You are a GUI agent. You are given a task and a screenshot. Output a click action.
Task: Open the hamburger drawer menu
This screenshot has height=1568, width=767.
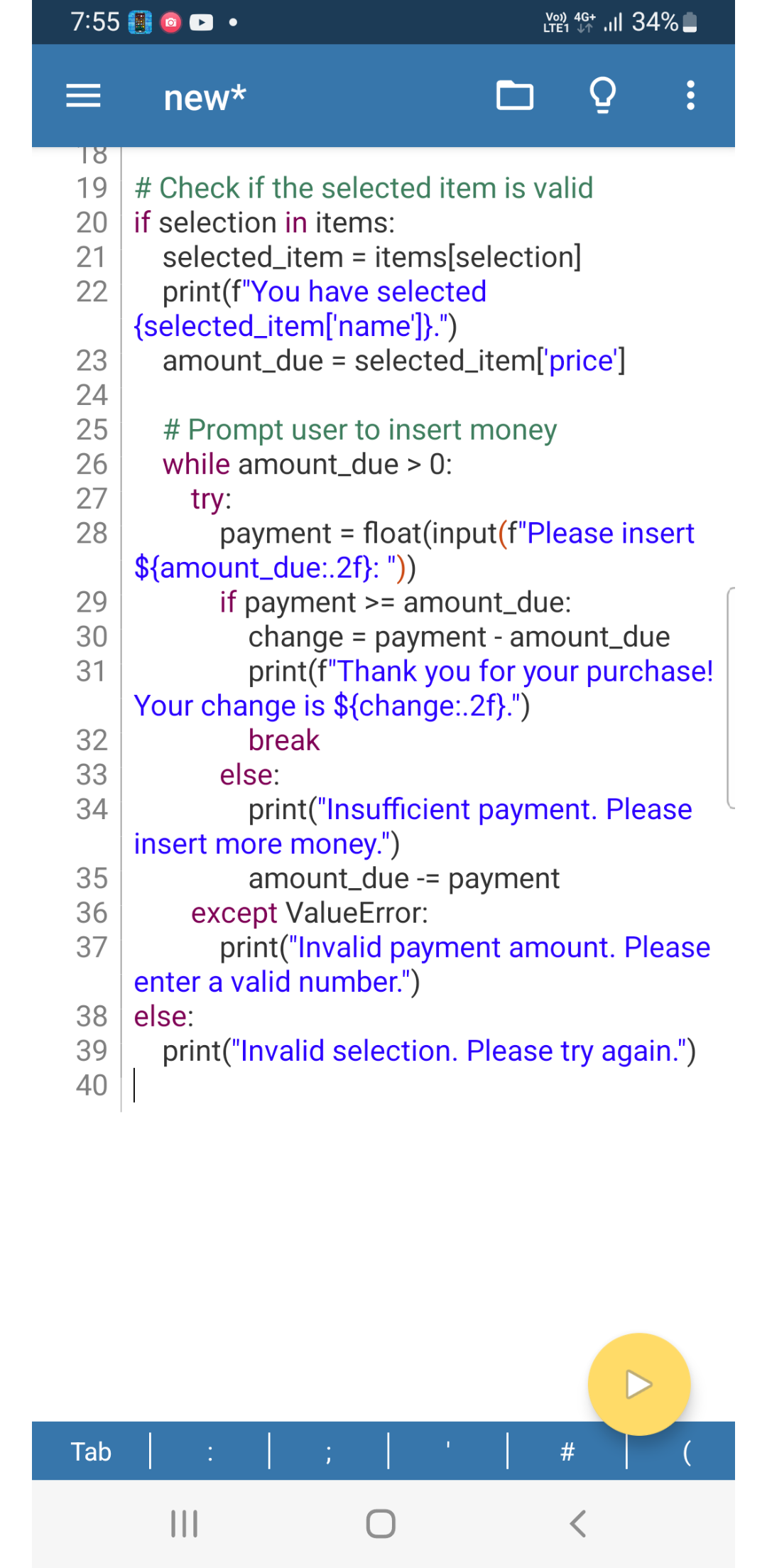click(83, 96)
